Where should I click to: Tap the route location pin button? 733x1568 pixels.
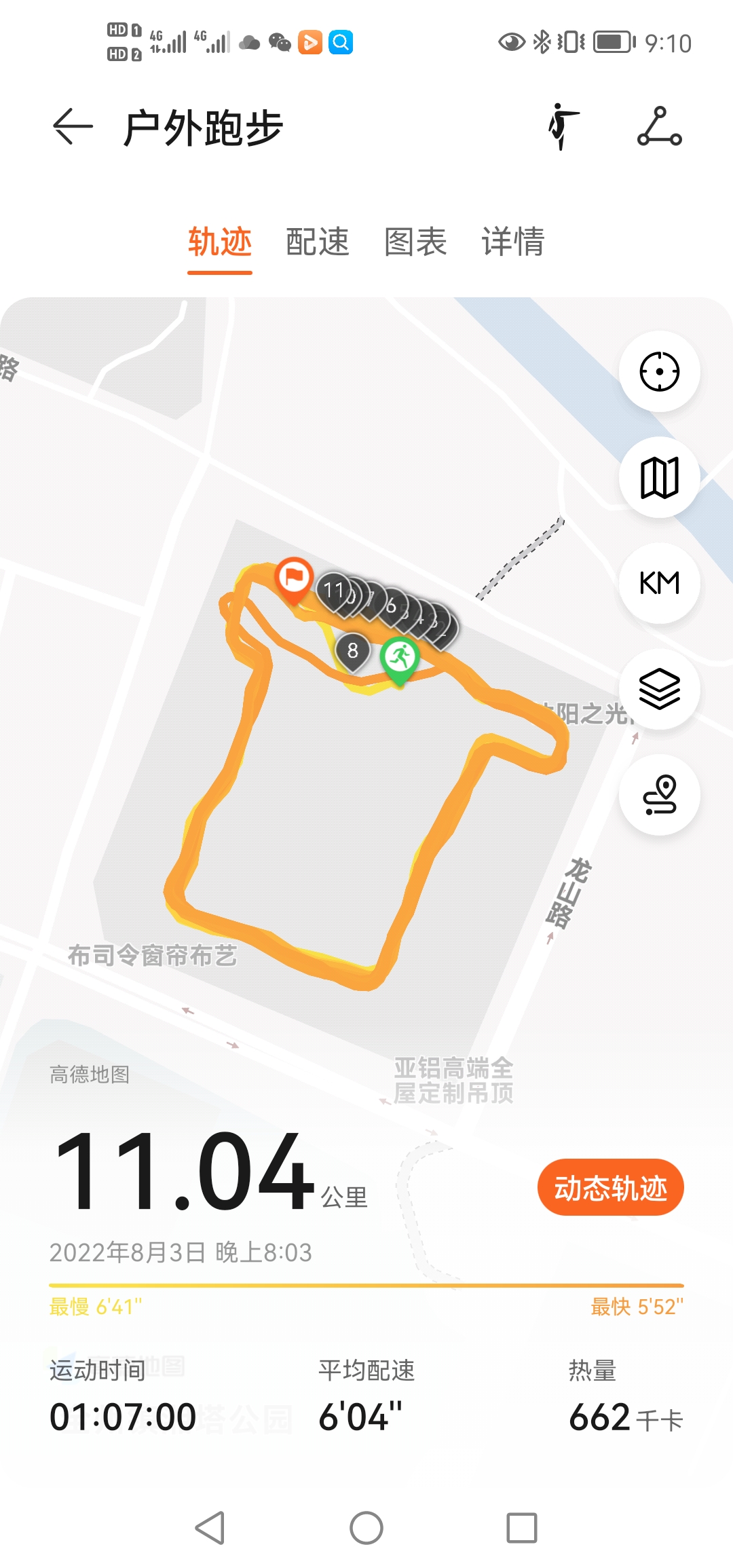659,795
